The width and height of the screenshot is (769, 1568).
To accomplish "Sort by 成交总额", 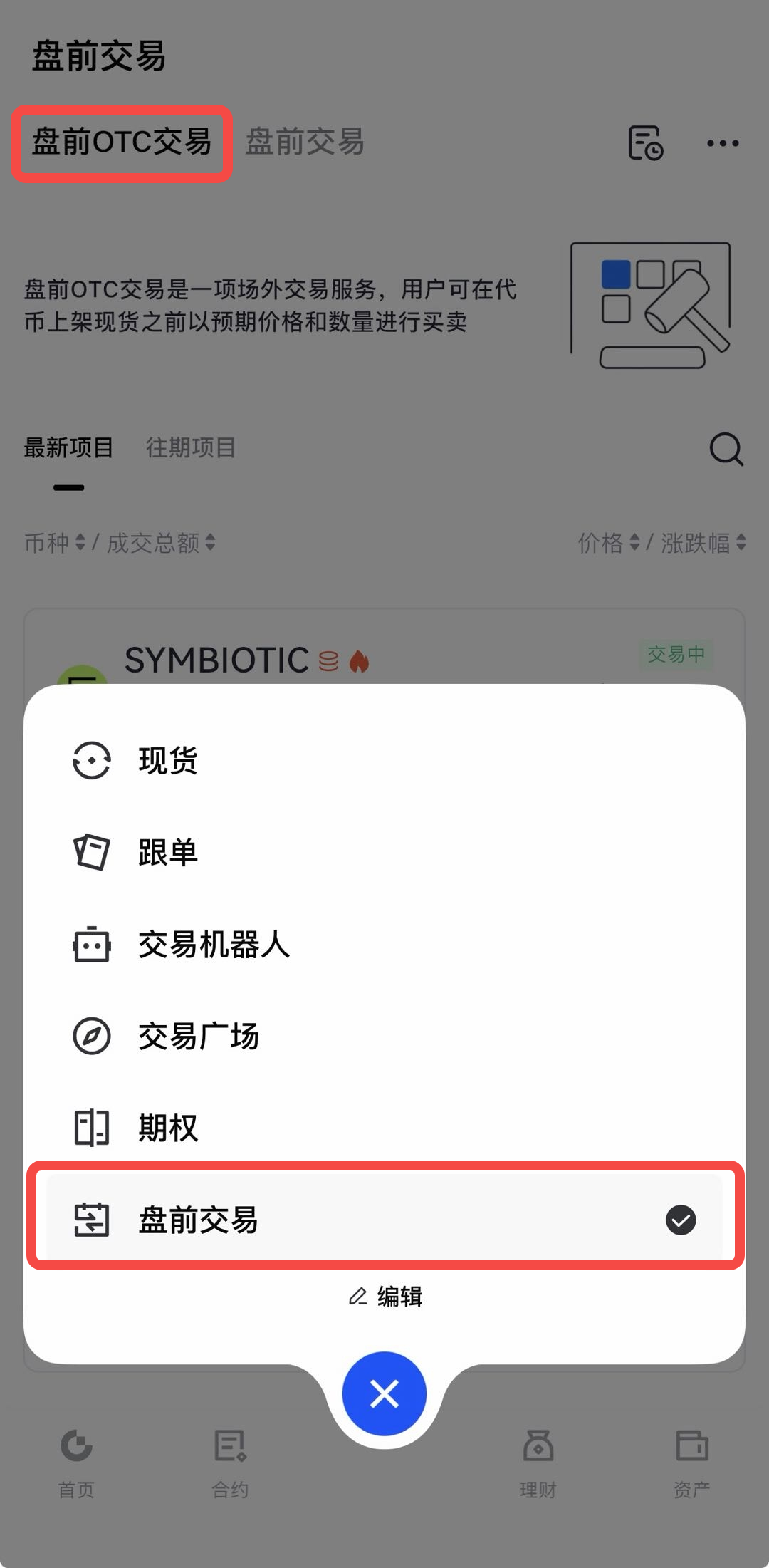I will tap(161, 543).
